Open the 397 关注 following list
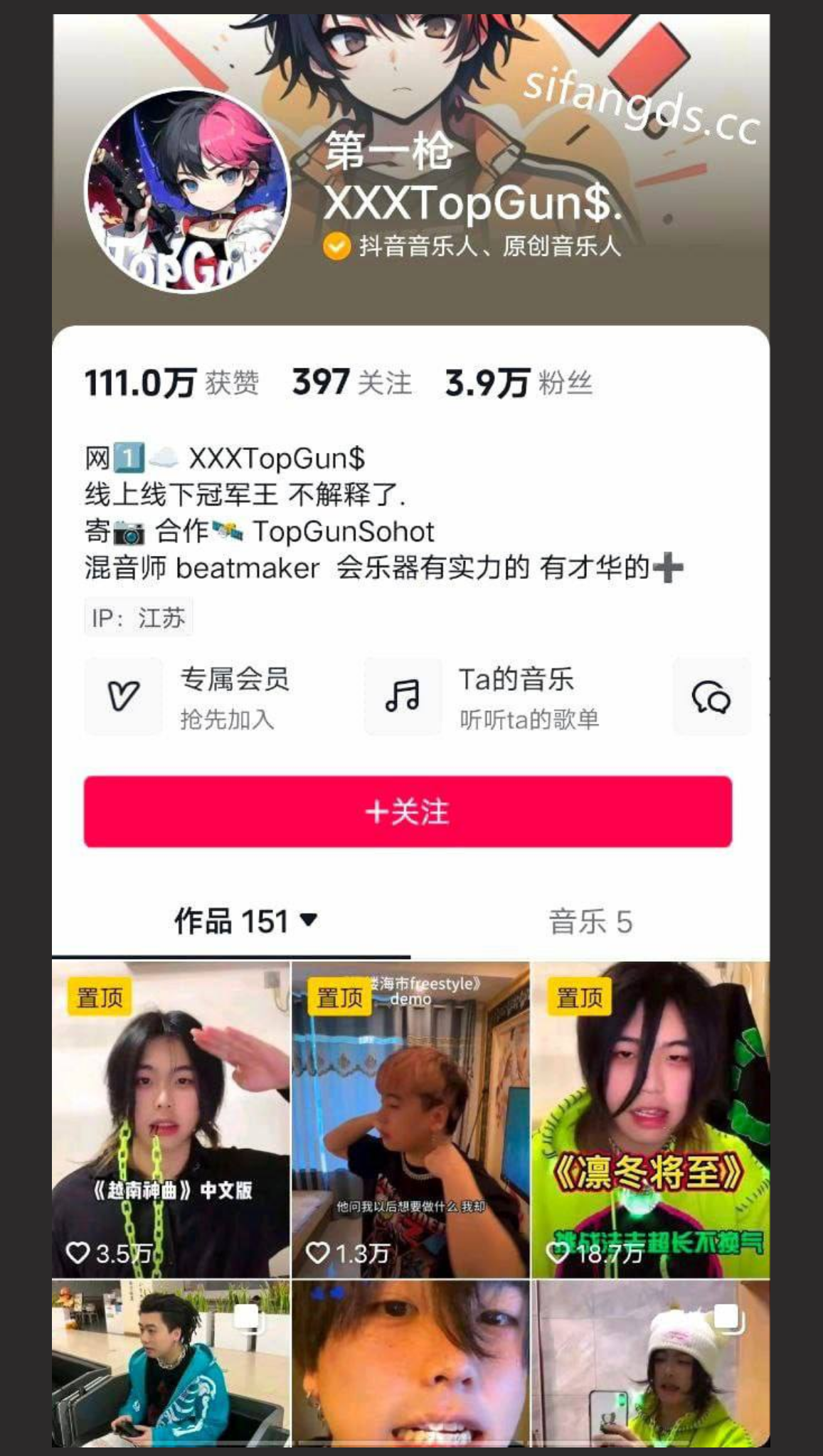The image size is (823, 1456). 351,383
